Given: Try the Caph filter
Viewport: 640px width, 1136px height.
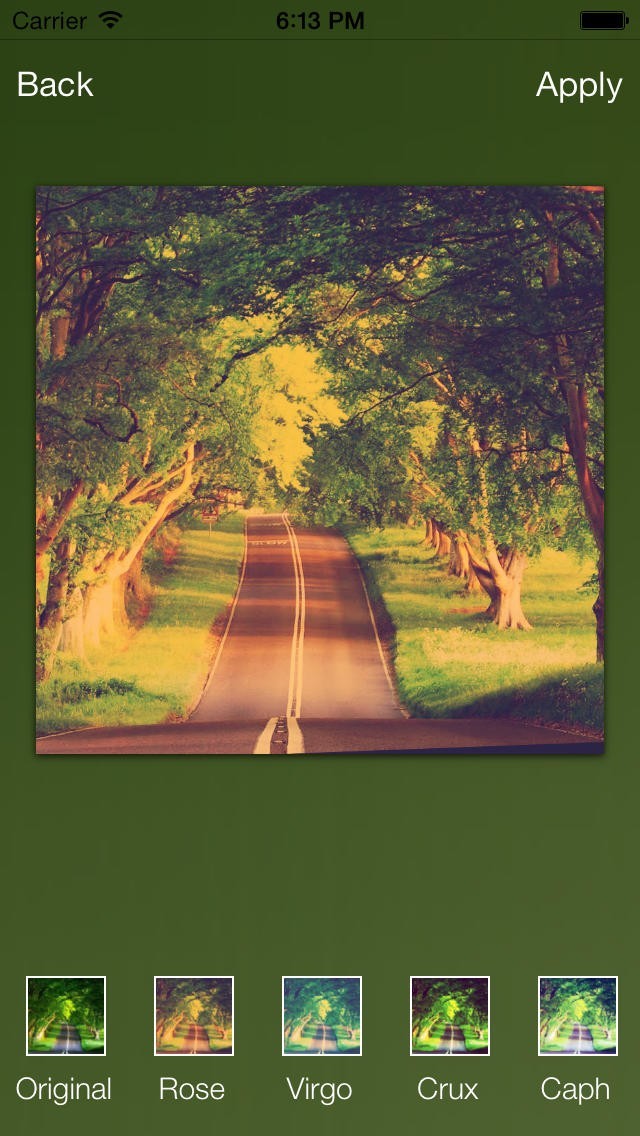Looking at the screenshot, I should [578, 1016].
